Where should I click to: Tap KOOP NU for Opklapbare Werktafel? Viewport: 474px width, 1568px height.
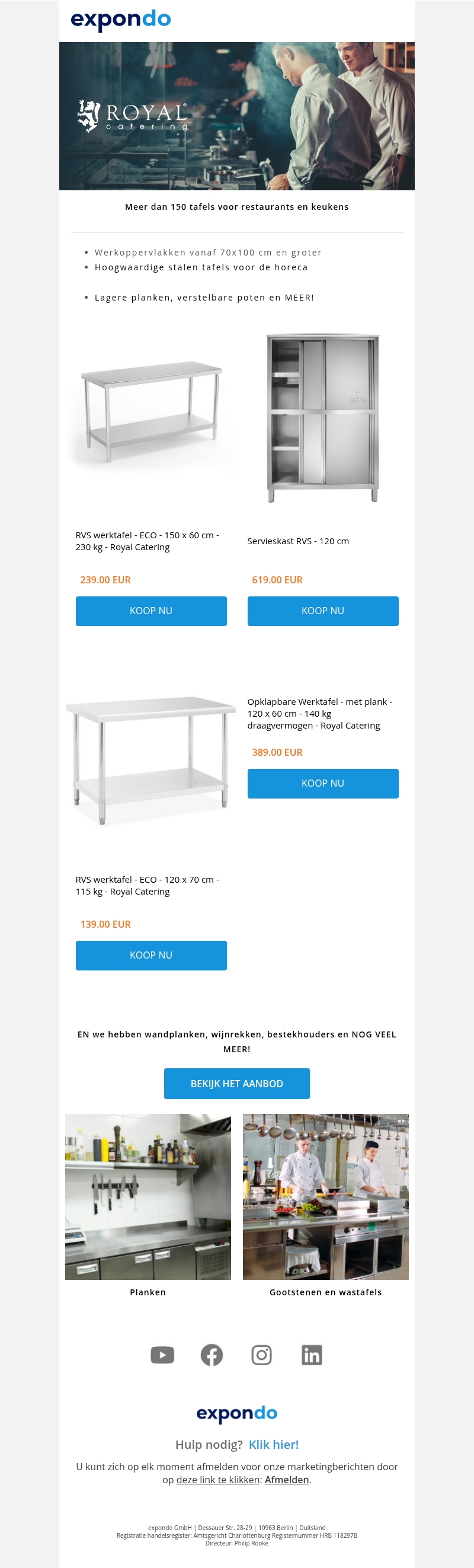tap(322, 783)
